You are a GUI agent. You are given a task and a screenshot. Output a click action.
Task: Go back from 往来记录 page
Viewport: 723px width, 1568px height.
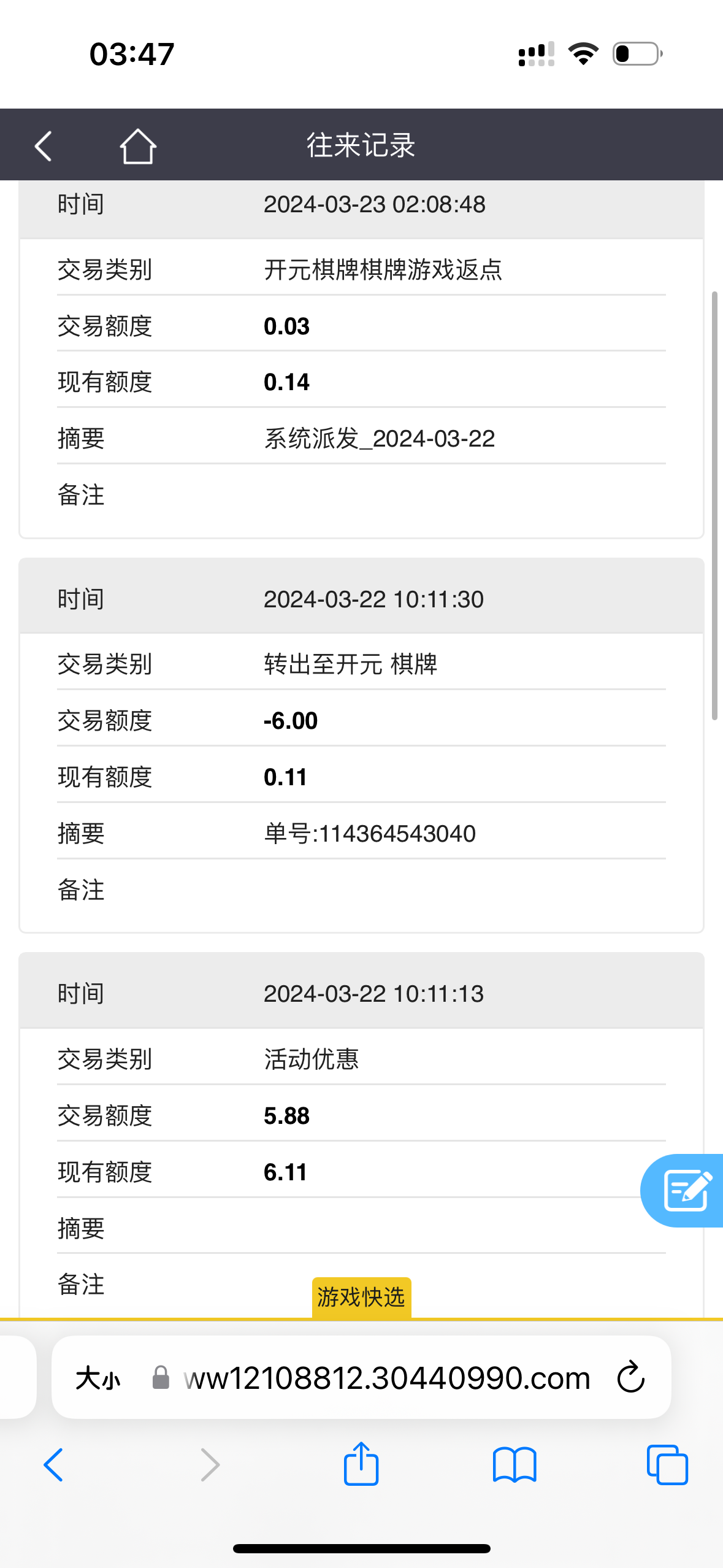[x=44, y=146]
